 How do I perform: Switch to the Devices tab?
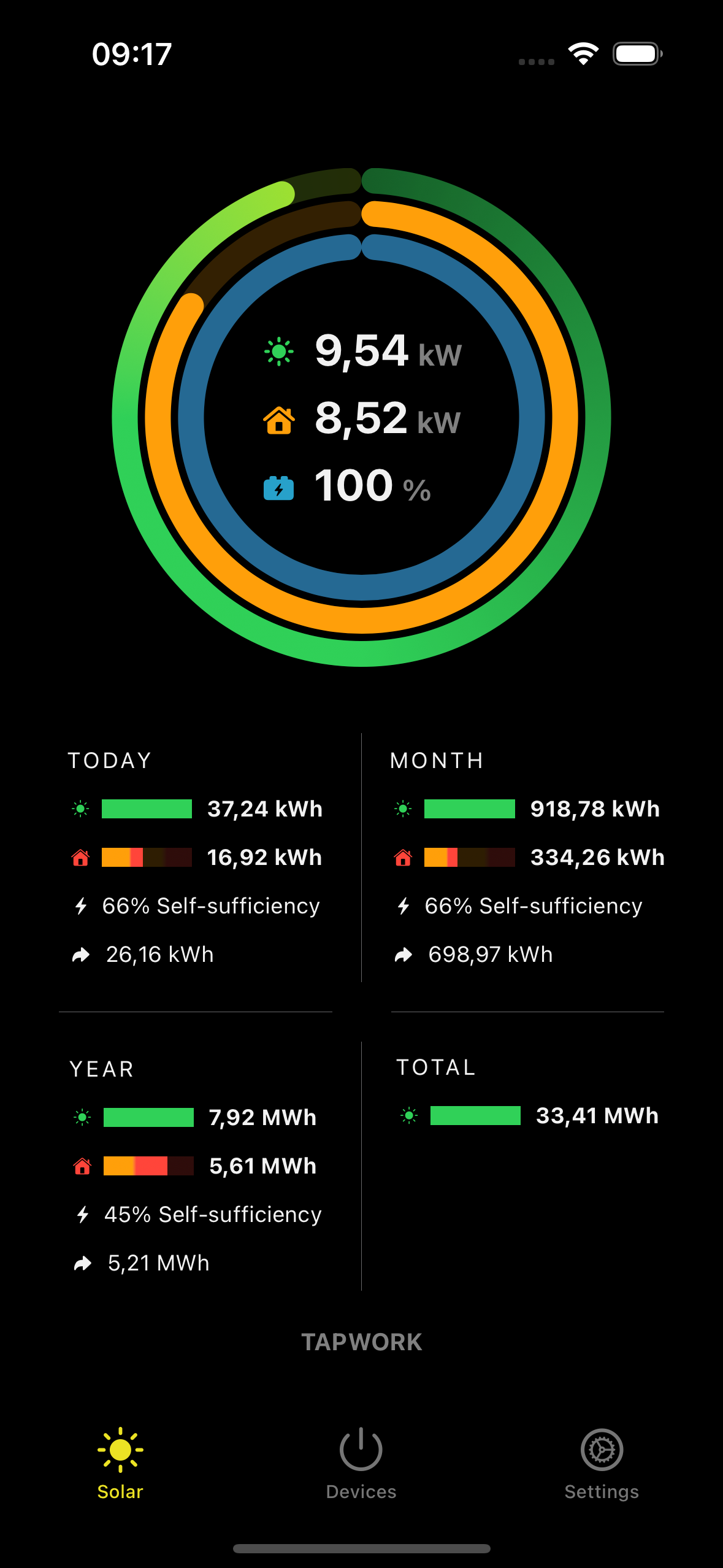point(361,1463)
